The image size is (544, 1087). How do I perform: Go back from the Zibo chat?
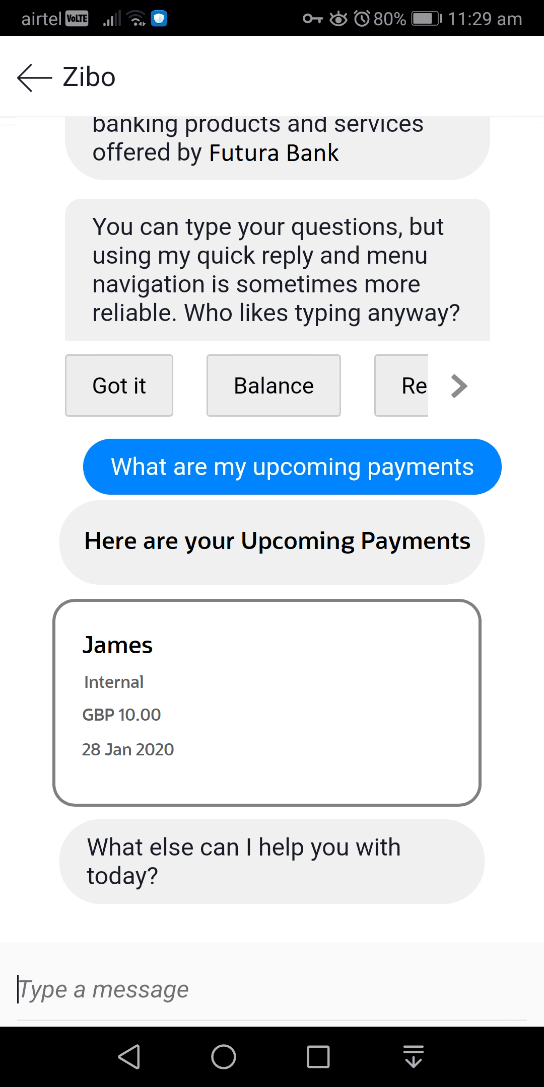[x=35, y=78]
